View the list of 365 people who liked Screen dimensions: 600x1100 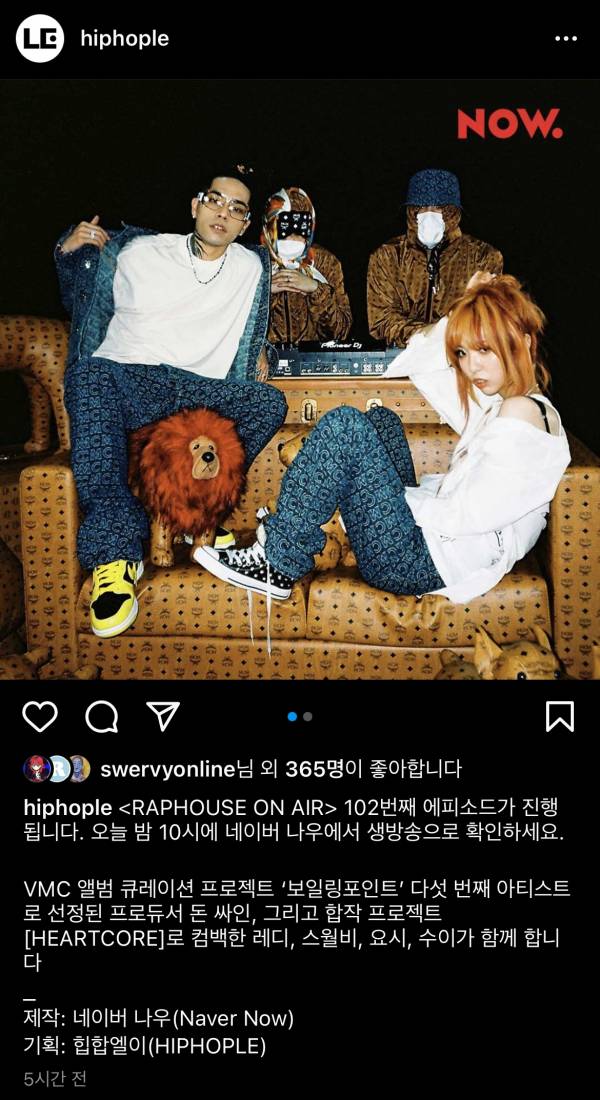tap(314, 768)
